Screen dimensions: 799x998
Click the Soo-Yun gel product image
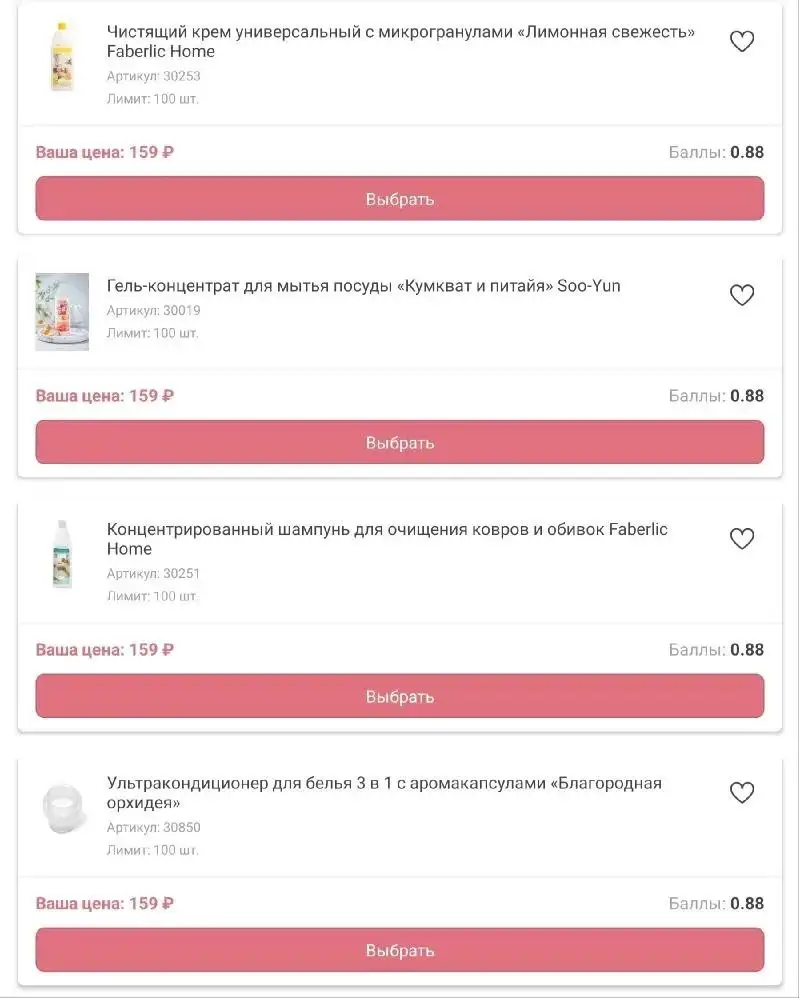(x=62, y=311)
